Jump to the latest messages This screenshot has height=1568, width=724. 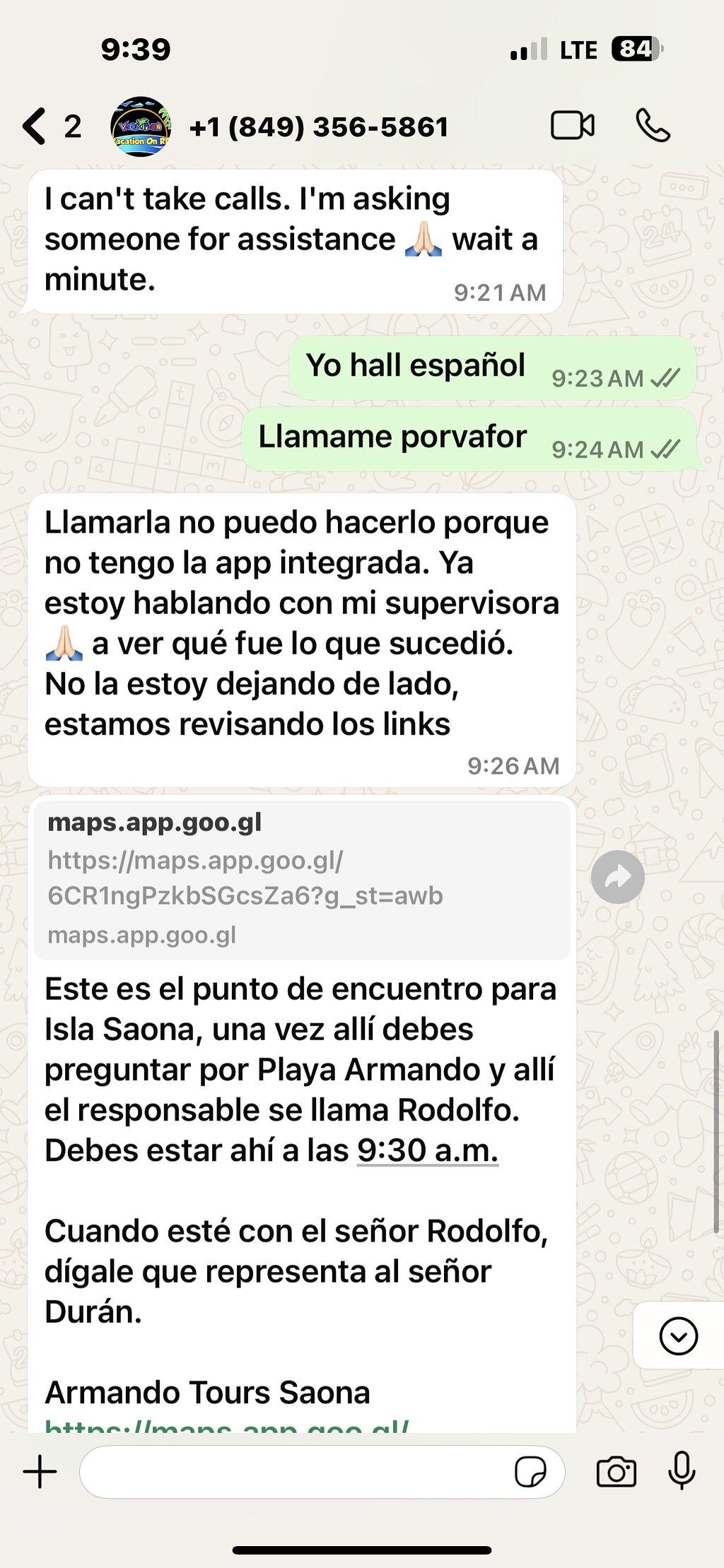(678, 1336)
